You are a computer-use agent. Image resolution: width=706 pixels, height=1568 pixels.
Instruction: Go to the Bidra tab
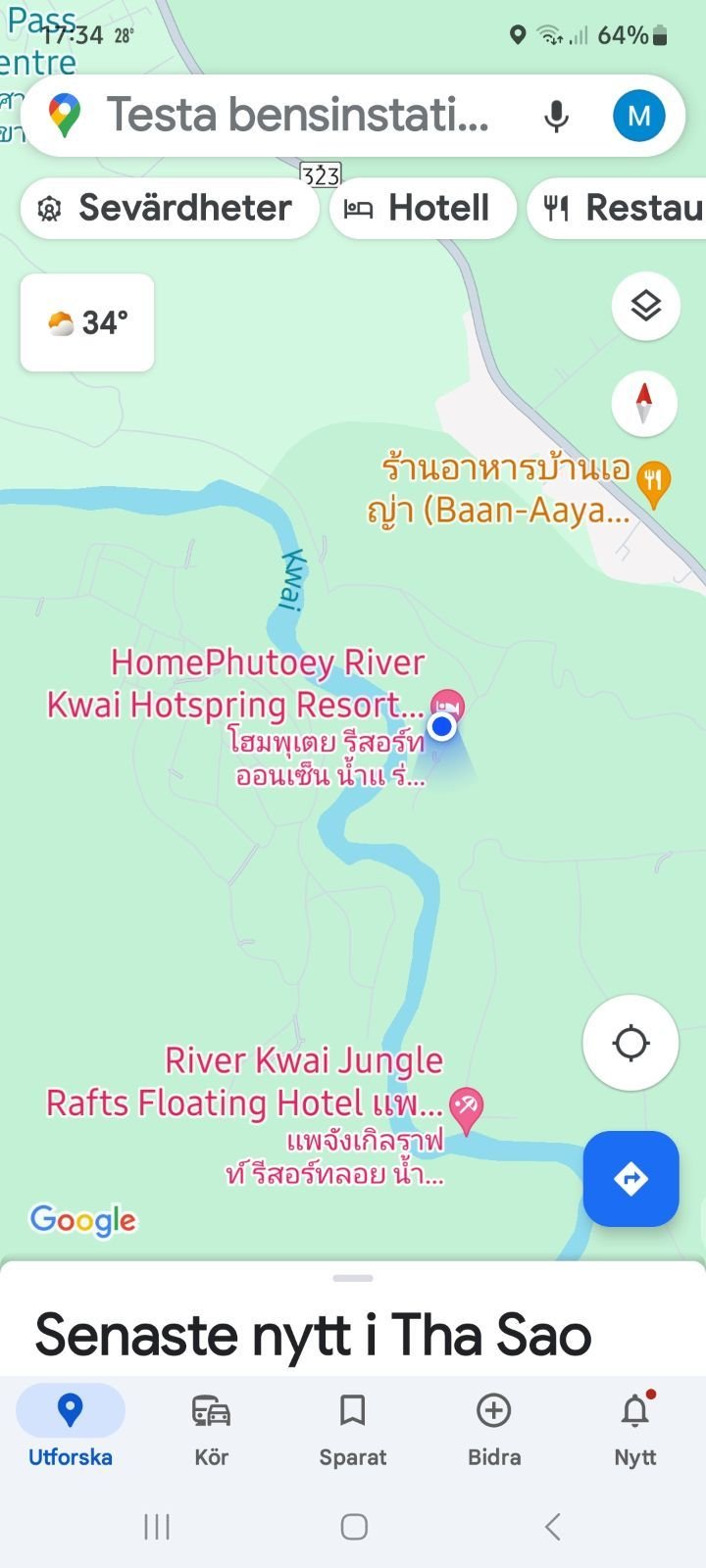(x=493, y=1429)
